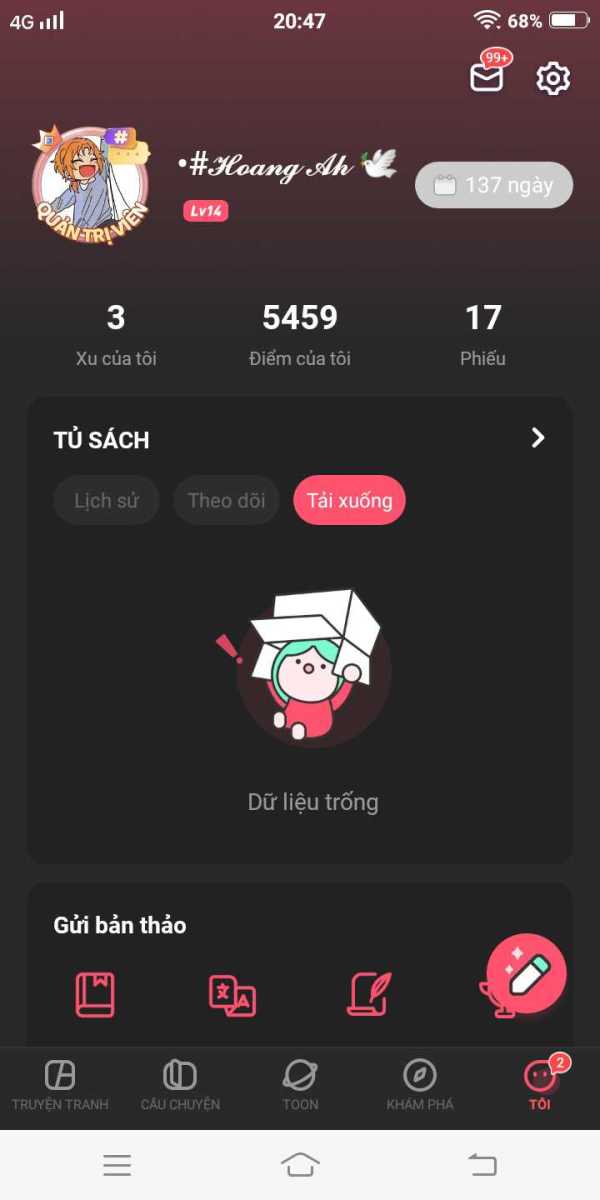Open the messages inbox envelope
600x1200 pixels.
click(x=488, y=76)
